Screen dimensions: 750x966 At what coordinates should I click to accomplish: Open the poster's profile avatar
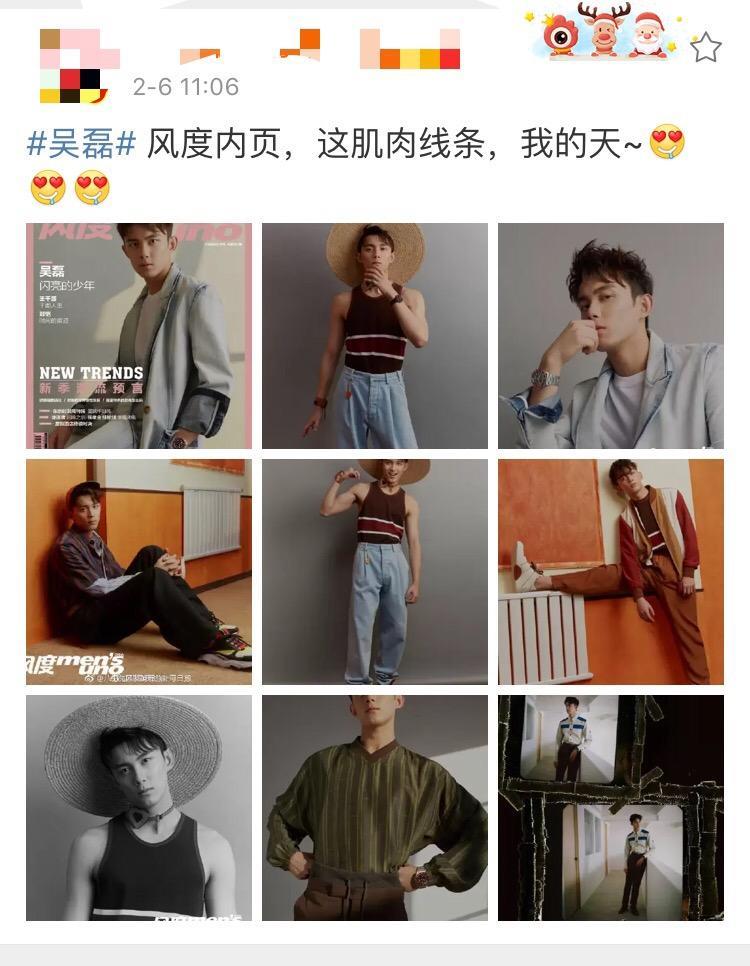(x=72, y=66)
